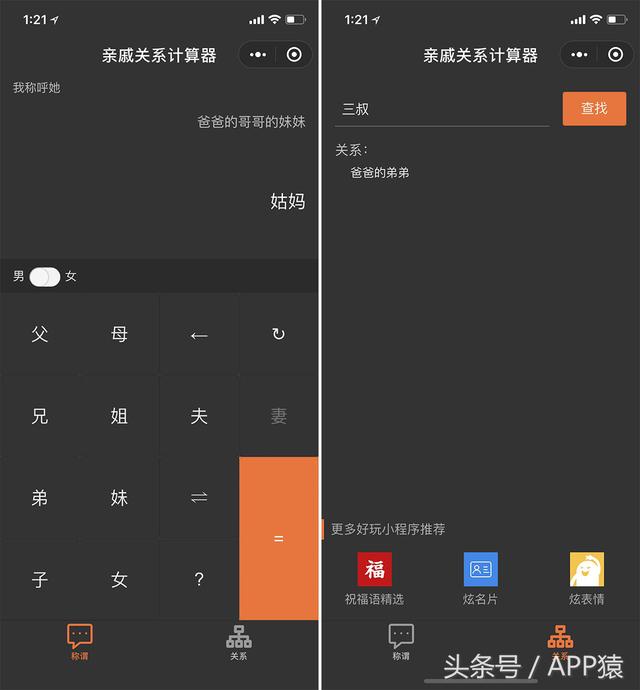Tap the orange 查找 search button

[594, 108]
